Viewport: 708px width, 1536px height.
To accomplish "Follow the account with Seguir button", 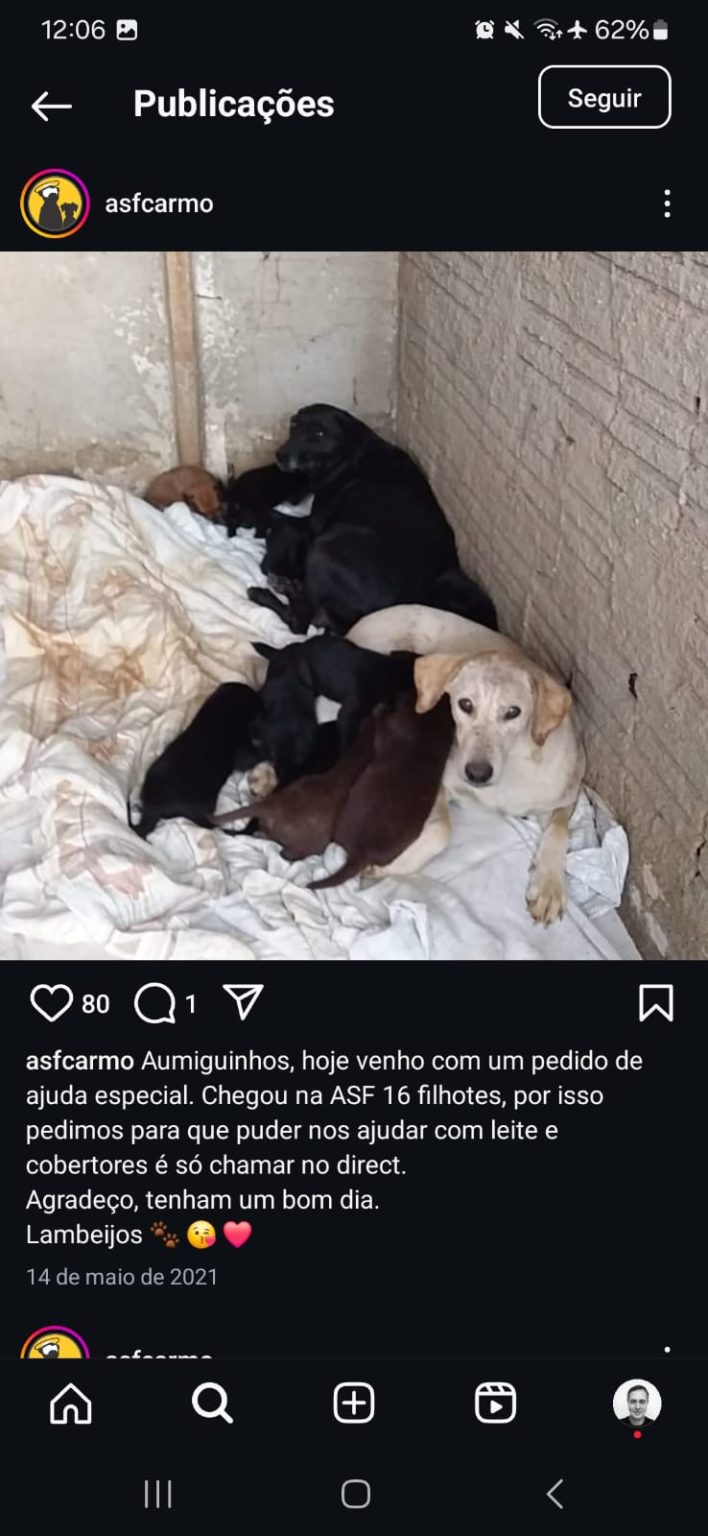I will click(x=604, y=97).
